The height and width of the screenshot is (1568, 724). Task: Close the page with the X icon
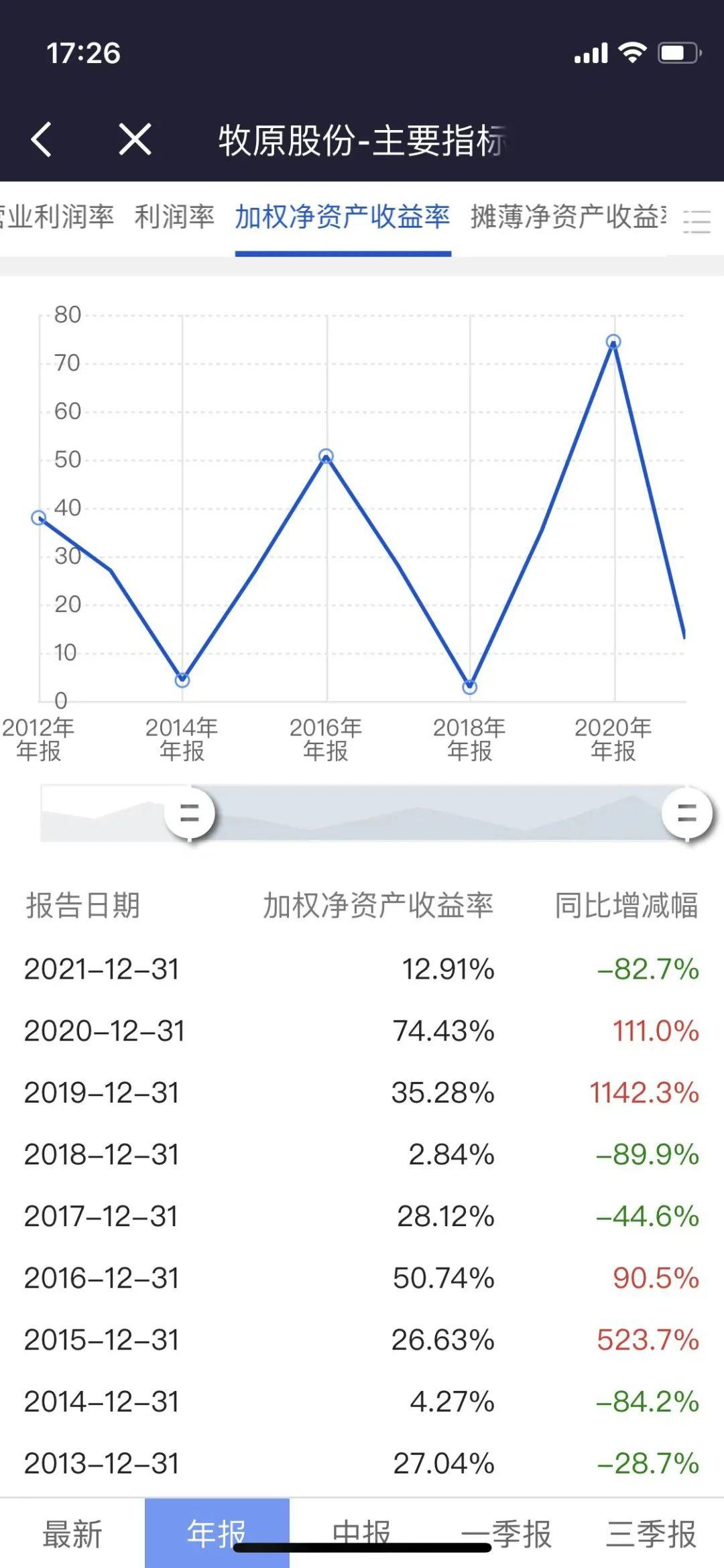coord(135,139)
